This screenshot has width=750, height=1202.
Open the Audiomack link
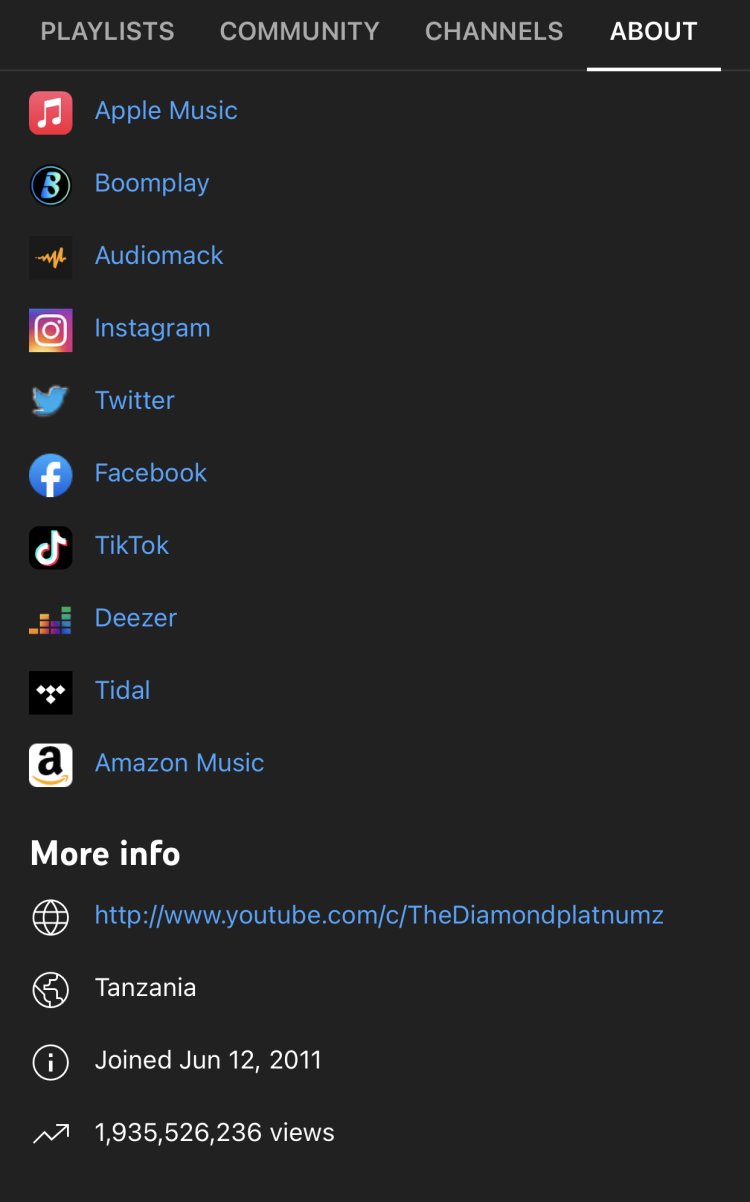[159, 256]
